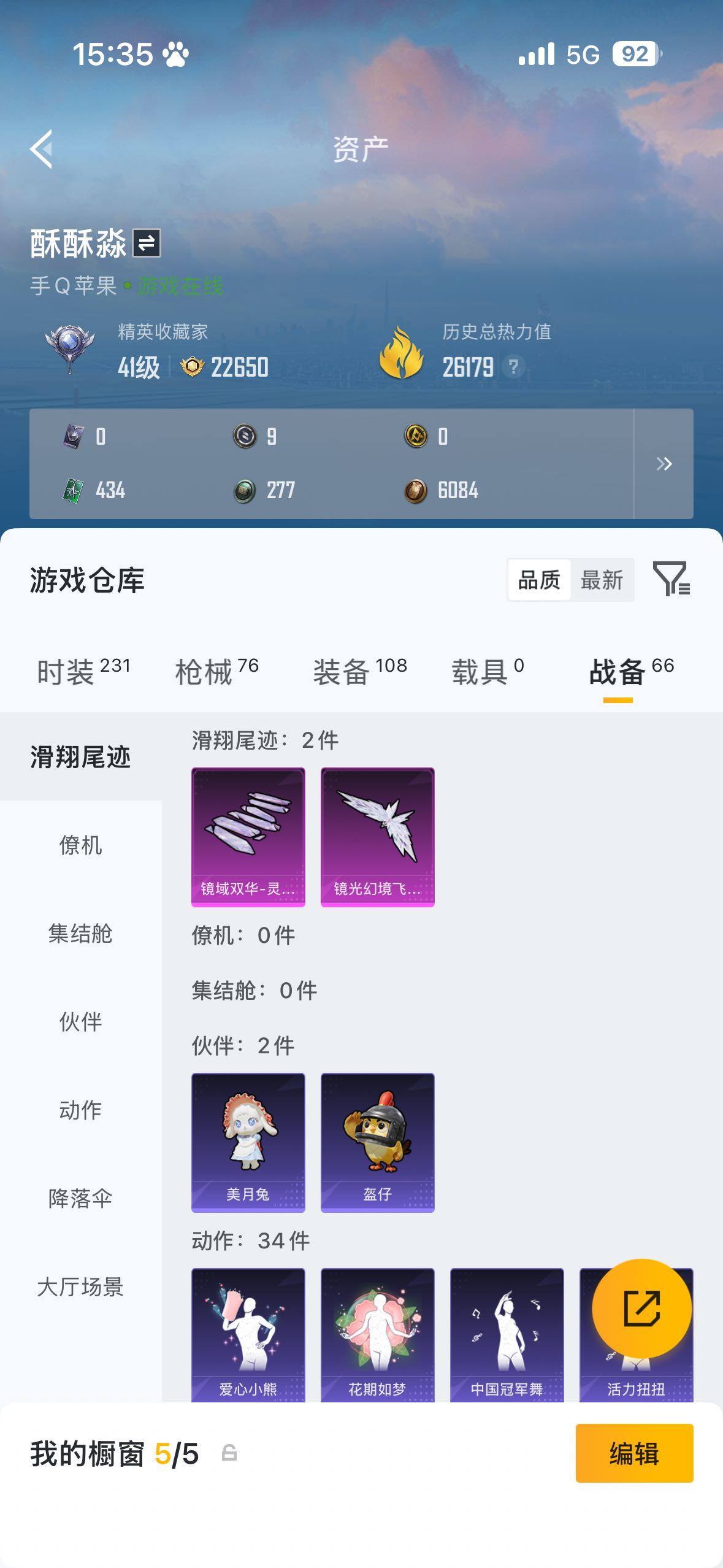
Task: Switch sorting to 最新
Action: [603, 580]
